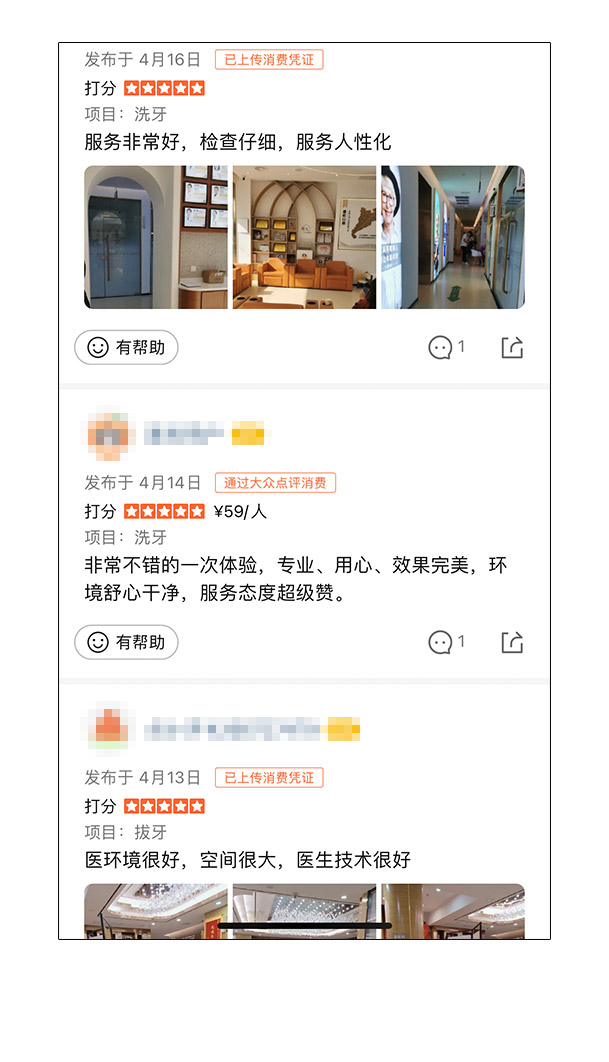The width and height of the screenshot is (609, 1062).
Task: Share the April 16 teeth cleaning review
Action: tap(512, 347)
